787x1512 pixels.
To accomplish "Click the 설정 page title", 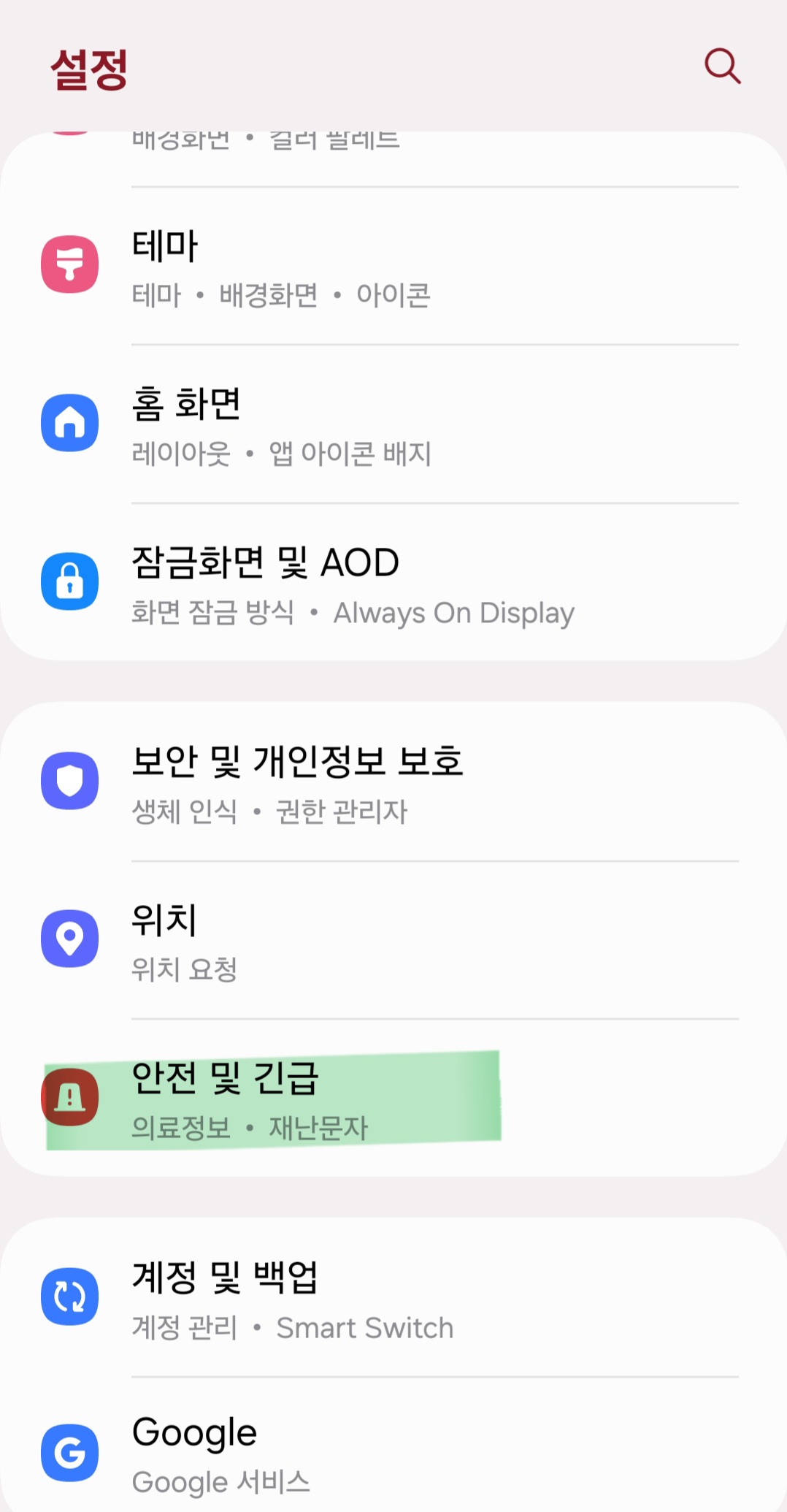I will tap(89, 66).
